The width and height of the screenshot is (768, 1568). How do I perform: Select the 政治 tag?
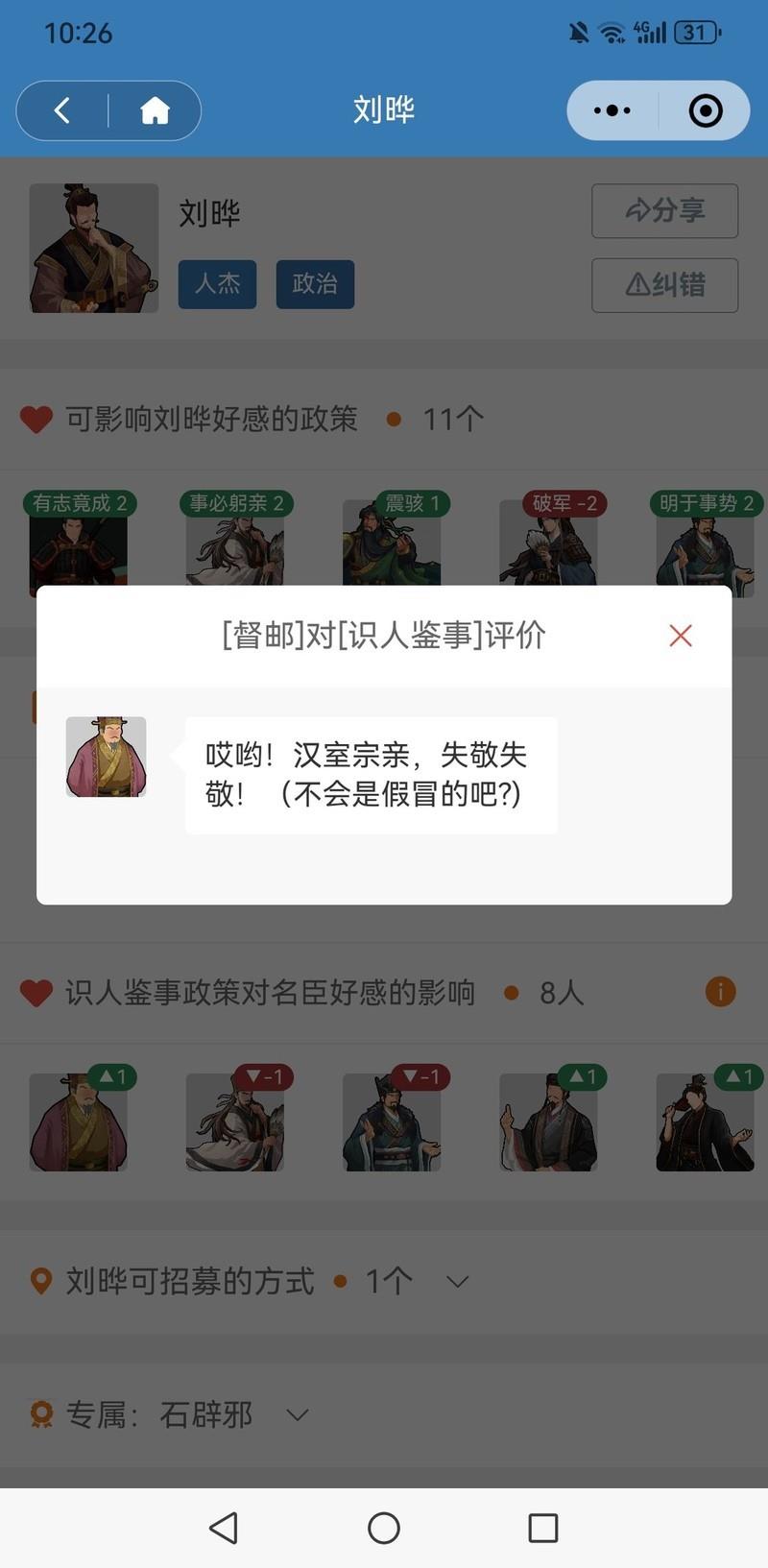[315, 283]
